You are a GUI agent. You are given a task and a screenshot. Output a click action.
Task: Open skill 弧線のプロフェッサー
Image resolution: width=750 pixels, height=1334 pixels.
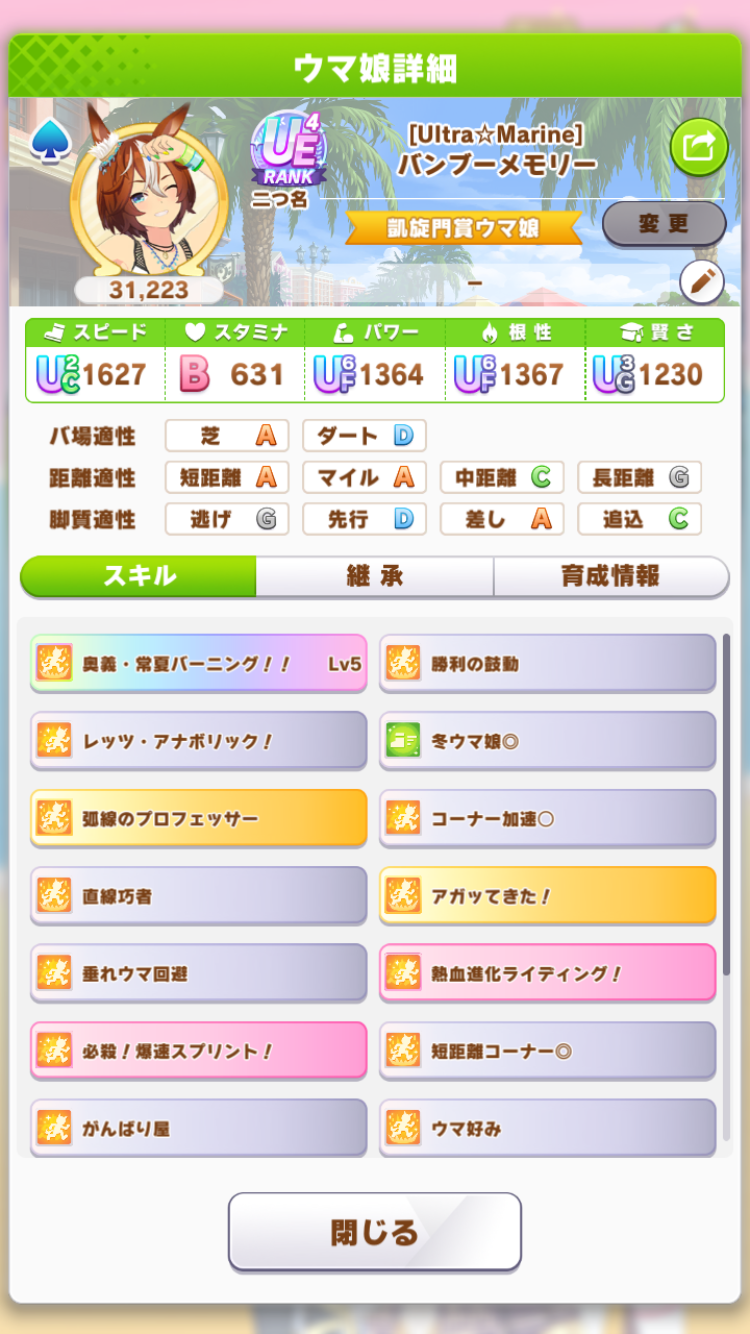coord(198,818)
